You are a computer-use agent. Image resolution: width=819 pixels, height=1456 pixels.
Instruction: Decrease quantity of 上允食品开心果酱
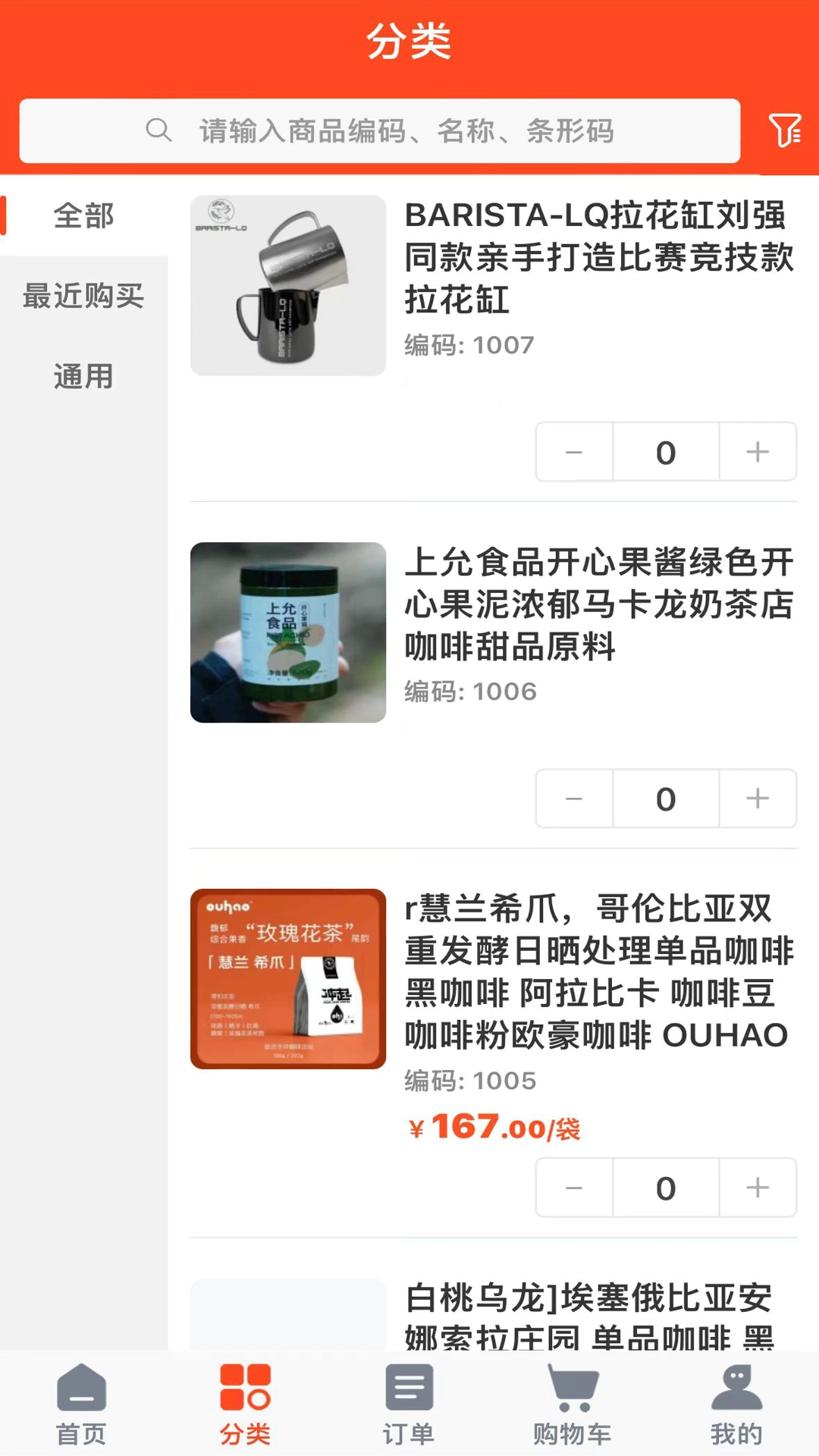click(x=573, y=799)
